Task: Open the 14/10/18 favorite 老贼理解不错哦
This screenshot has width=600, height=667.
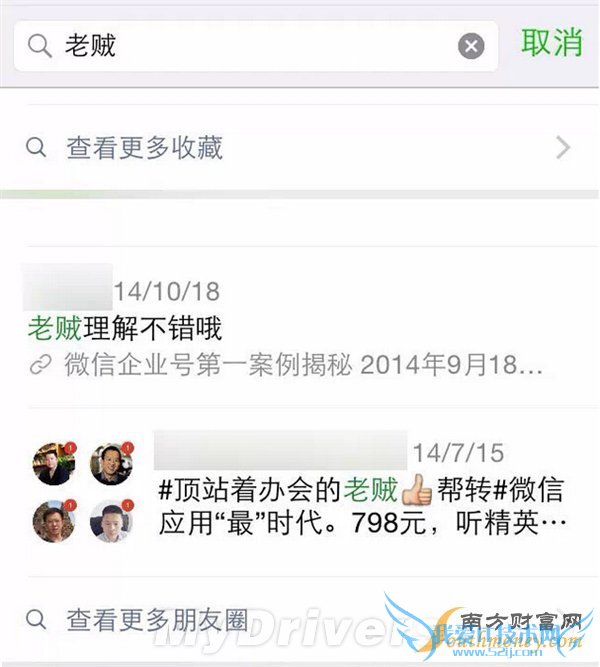Action: pos(290,328)
